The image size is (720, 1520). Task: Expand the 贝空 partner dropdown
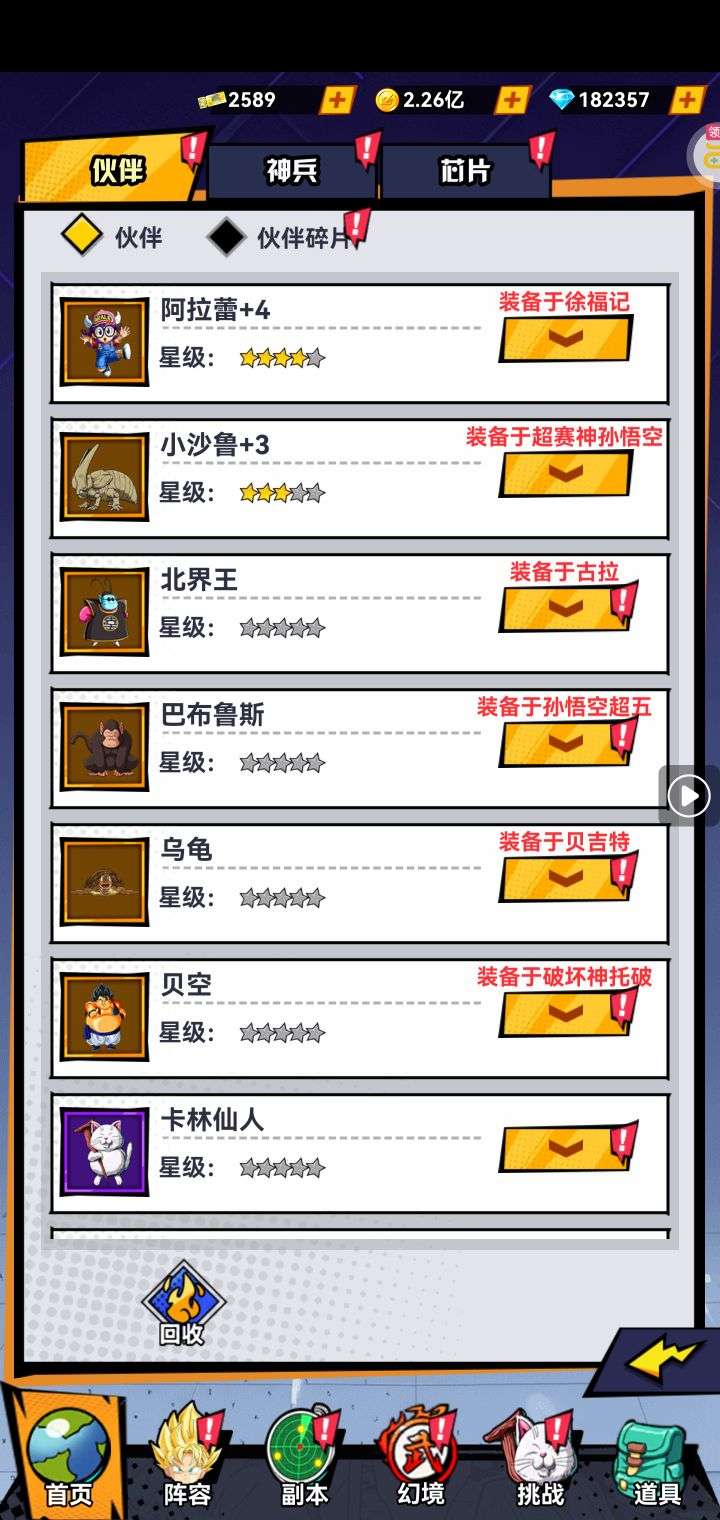coord(565,1014)
